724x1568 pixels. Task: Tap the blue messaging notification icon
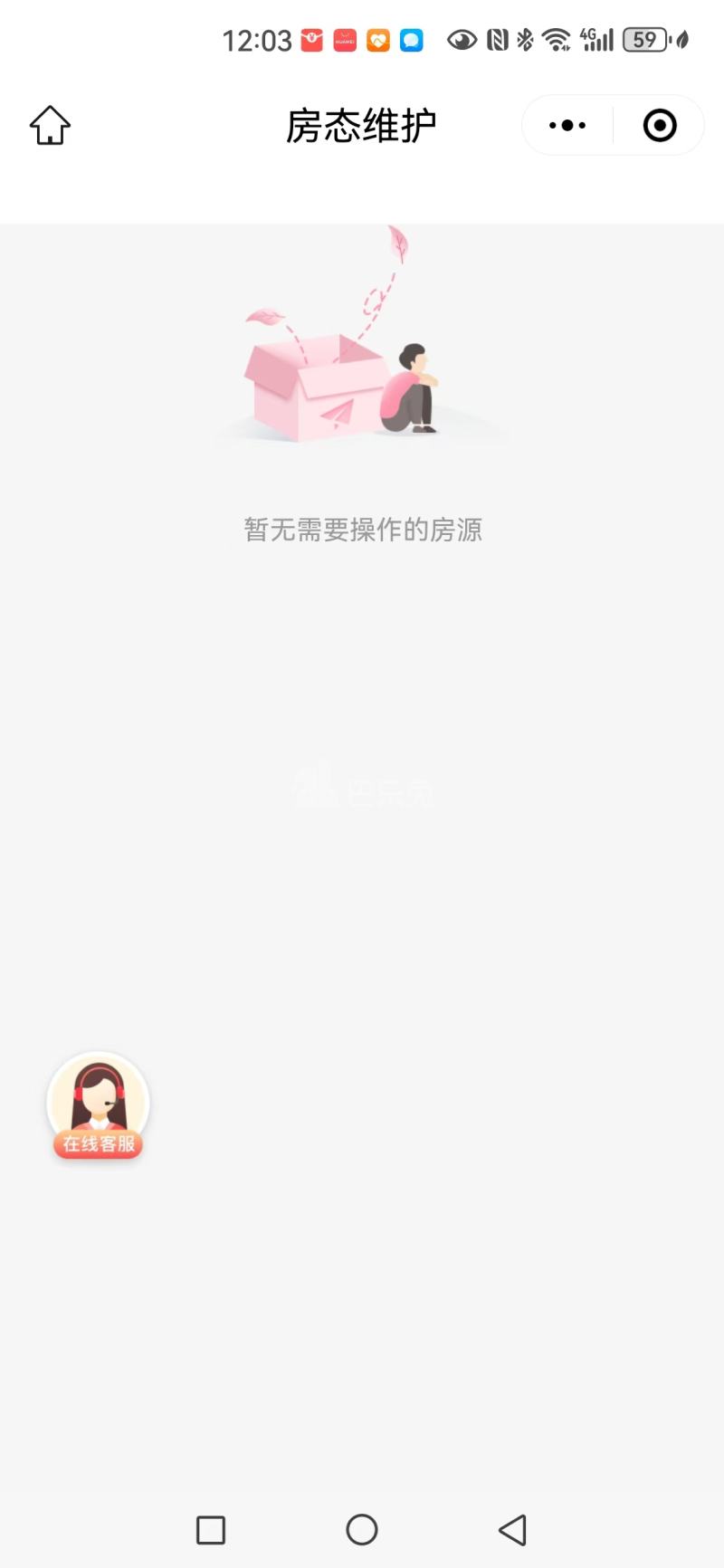click(413, 40)
